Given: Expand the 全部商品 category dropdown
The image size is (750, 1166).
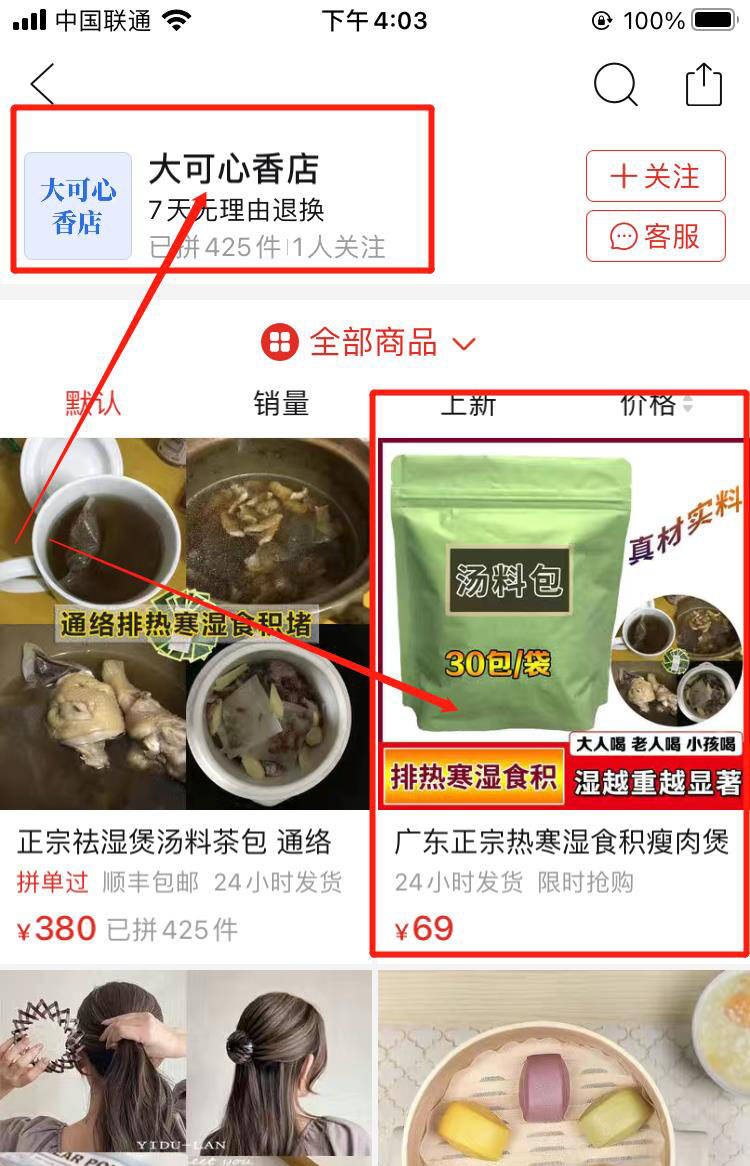Looking at the screenshot, I should click(370, 343).
